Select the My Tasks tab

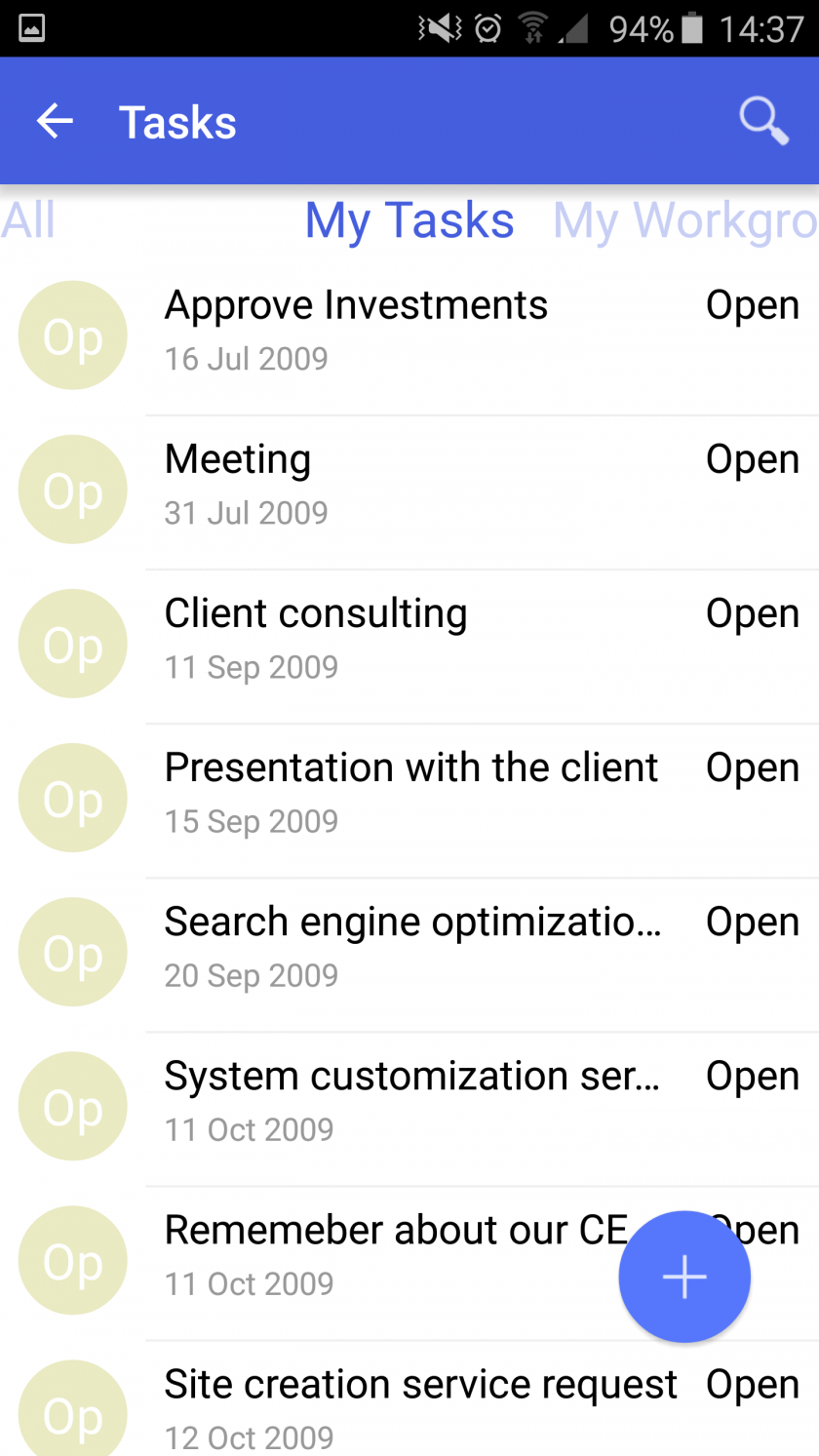tap(409, 219)
